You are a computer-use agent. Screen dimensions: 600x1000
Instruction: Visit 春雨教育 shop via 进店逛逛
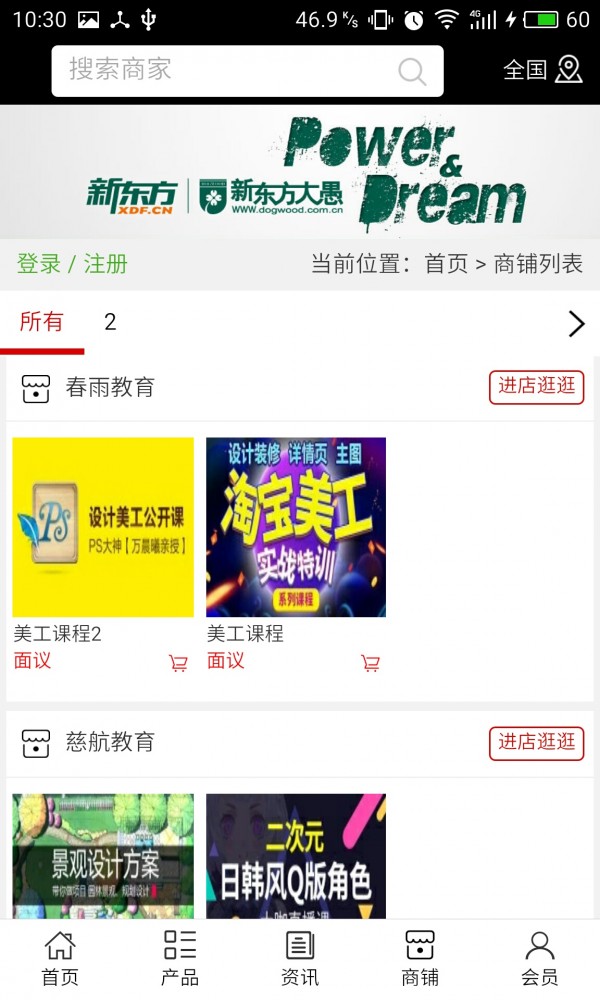tap(536, 387)
